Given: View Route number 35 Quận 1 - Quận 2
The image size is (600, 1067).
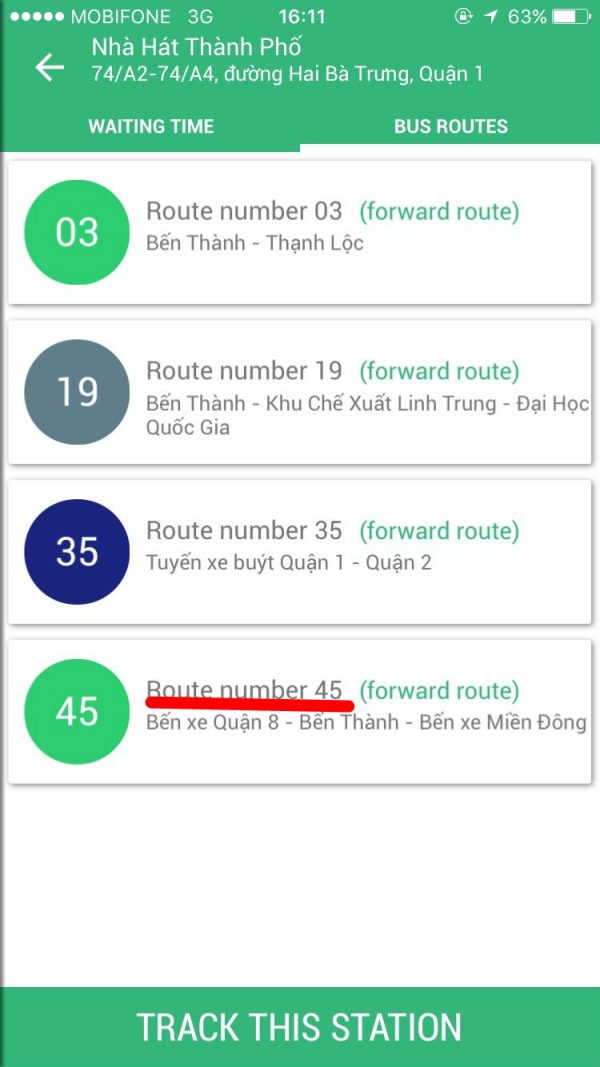Looking at the screenshot, I should pos(299,552).
